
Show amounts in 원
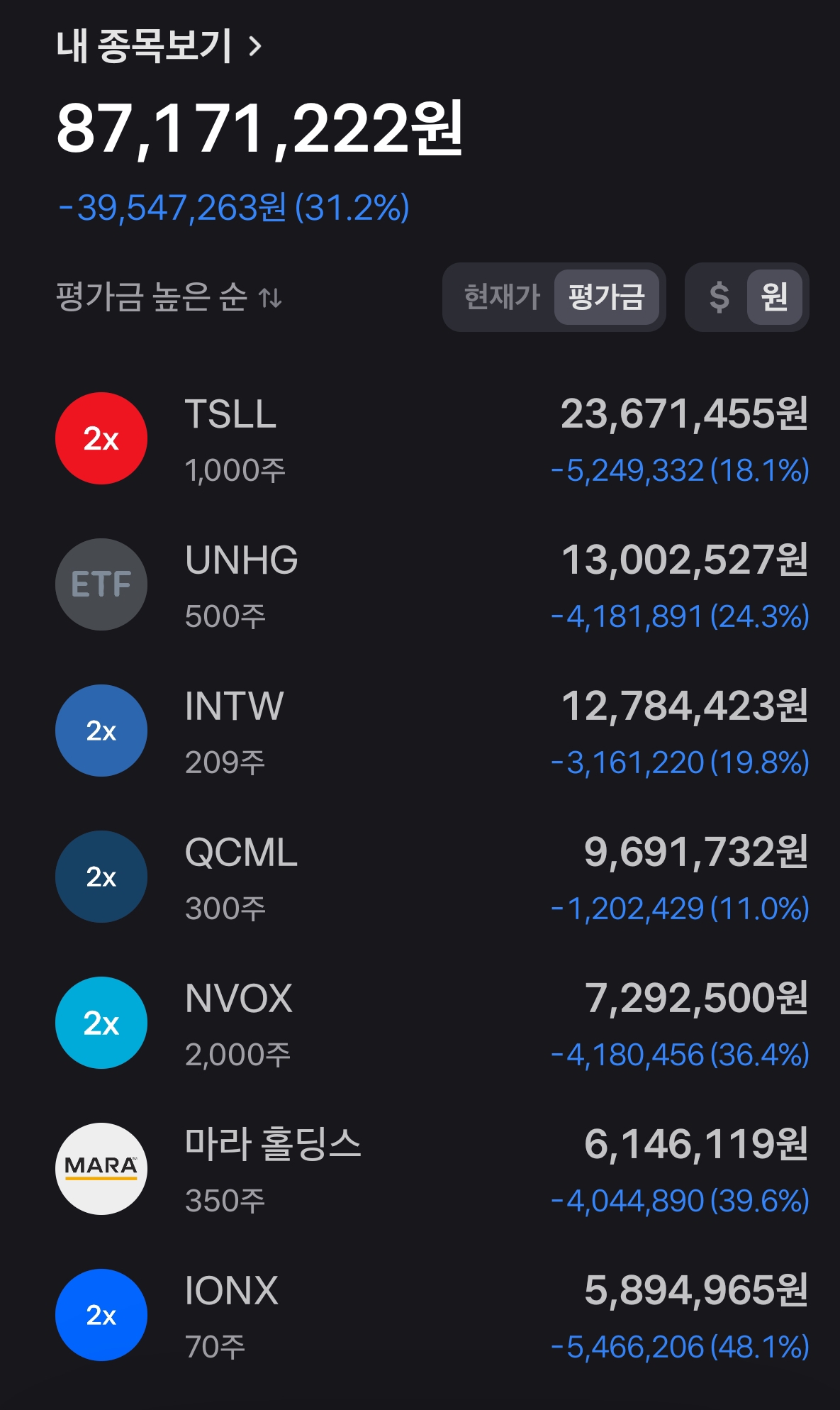coord(774,297)
